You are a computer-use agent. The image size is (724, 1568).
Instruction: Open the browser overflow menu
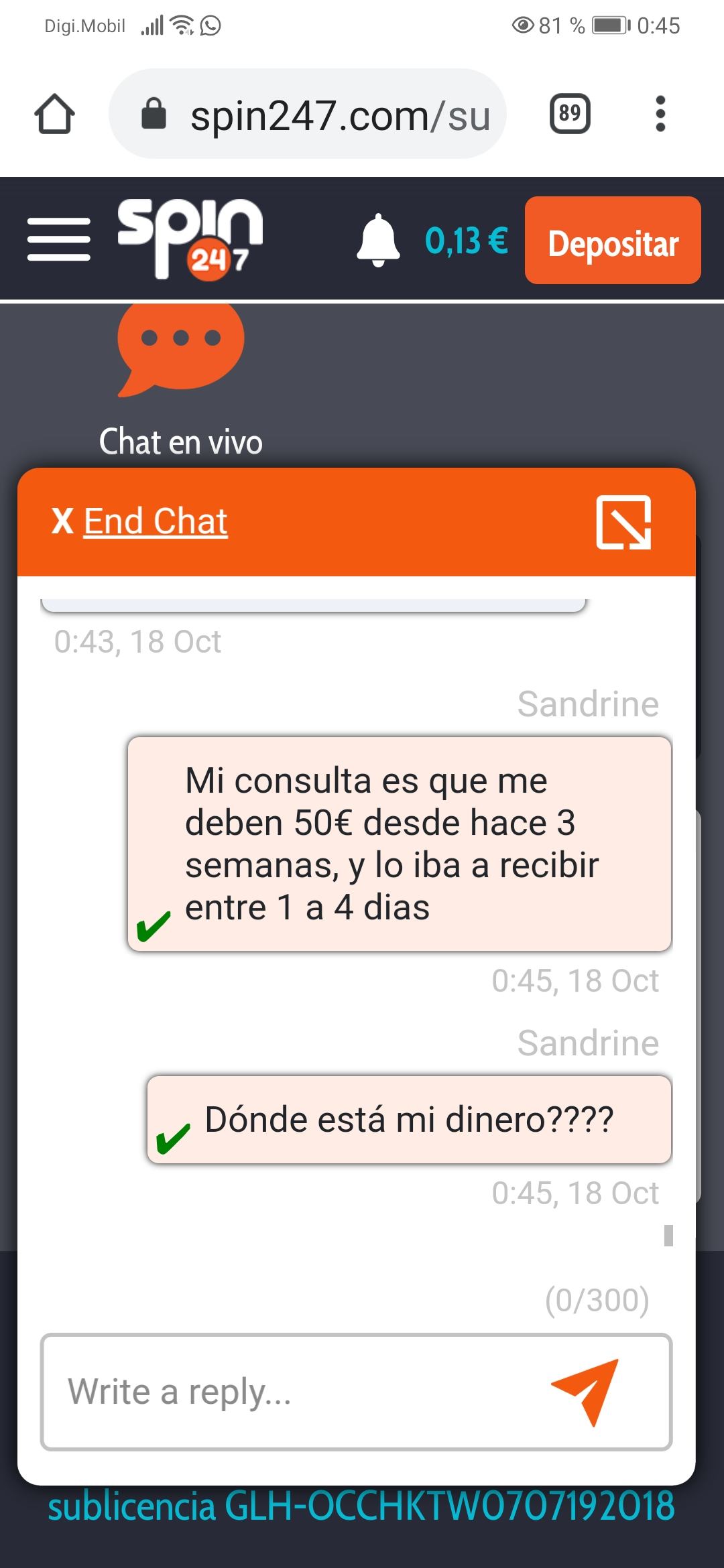tap(660, 114)
